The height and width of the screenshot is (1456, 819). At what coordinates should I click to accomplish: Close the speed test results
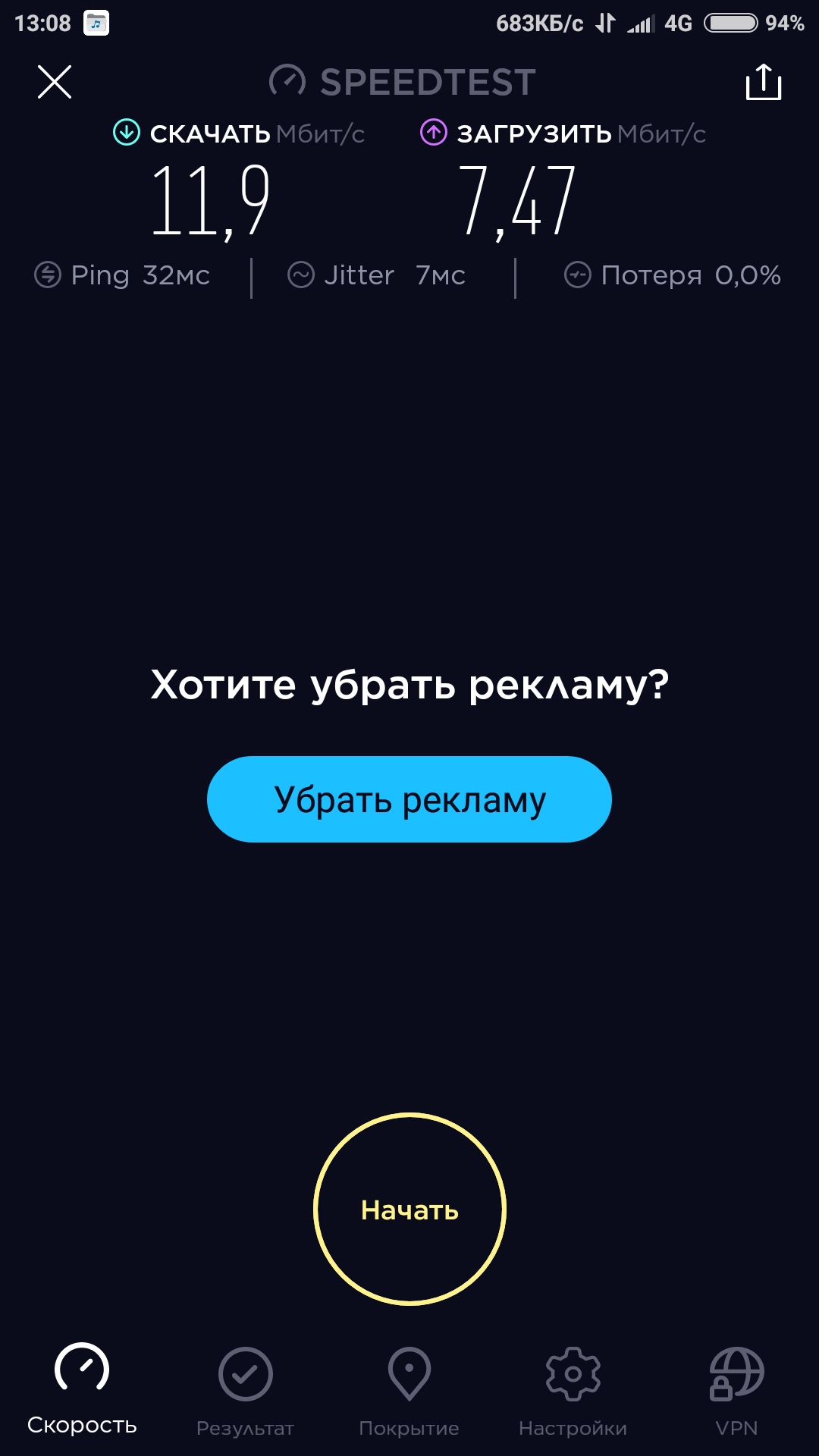click(55, 82)
